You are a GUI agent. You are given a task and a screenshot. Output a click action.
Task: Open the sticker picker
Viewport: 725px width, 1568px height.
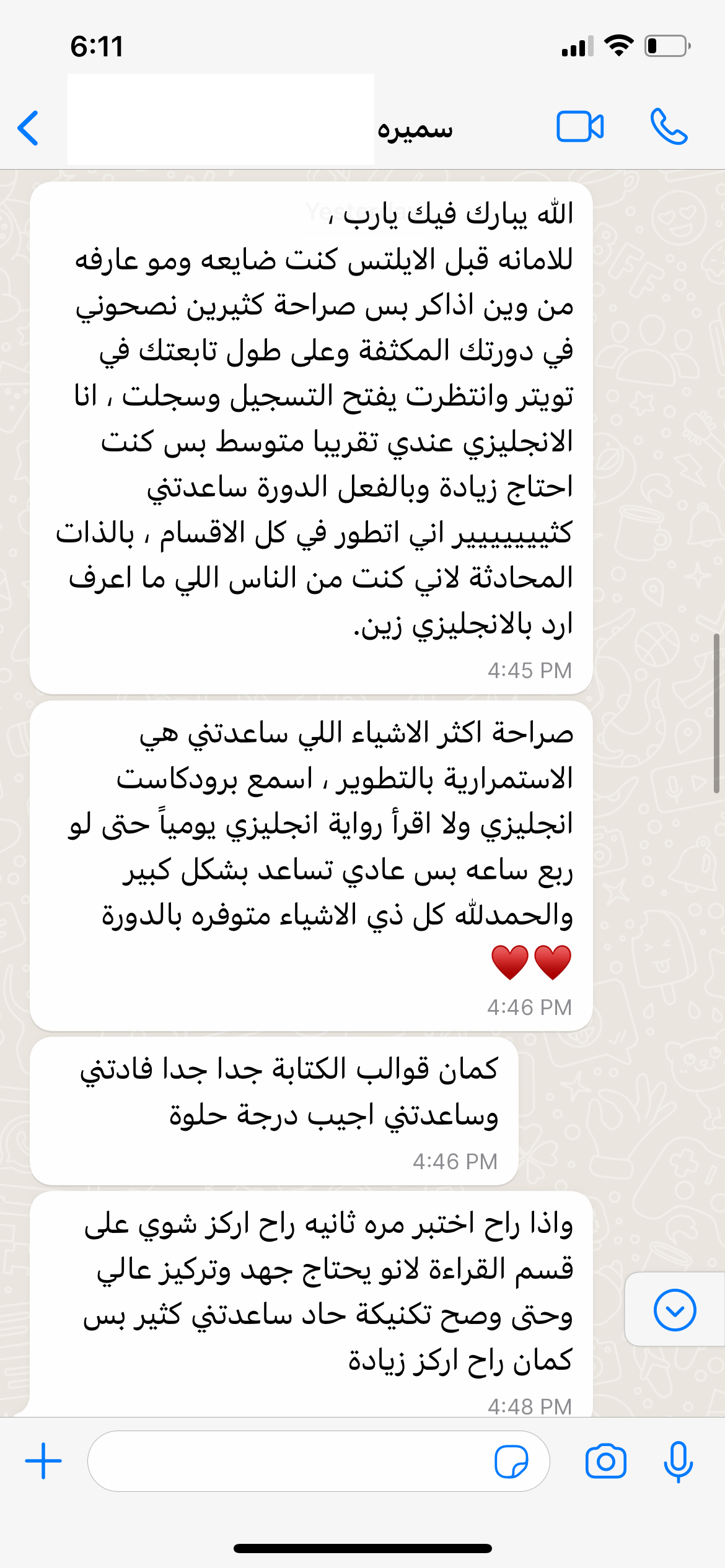[x=511, y=1461]
